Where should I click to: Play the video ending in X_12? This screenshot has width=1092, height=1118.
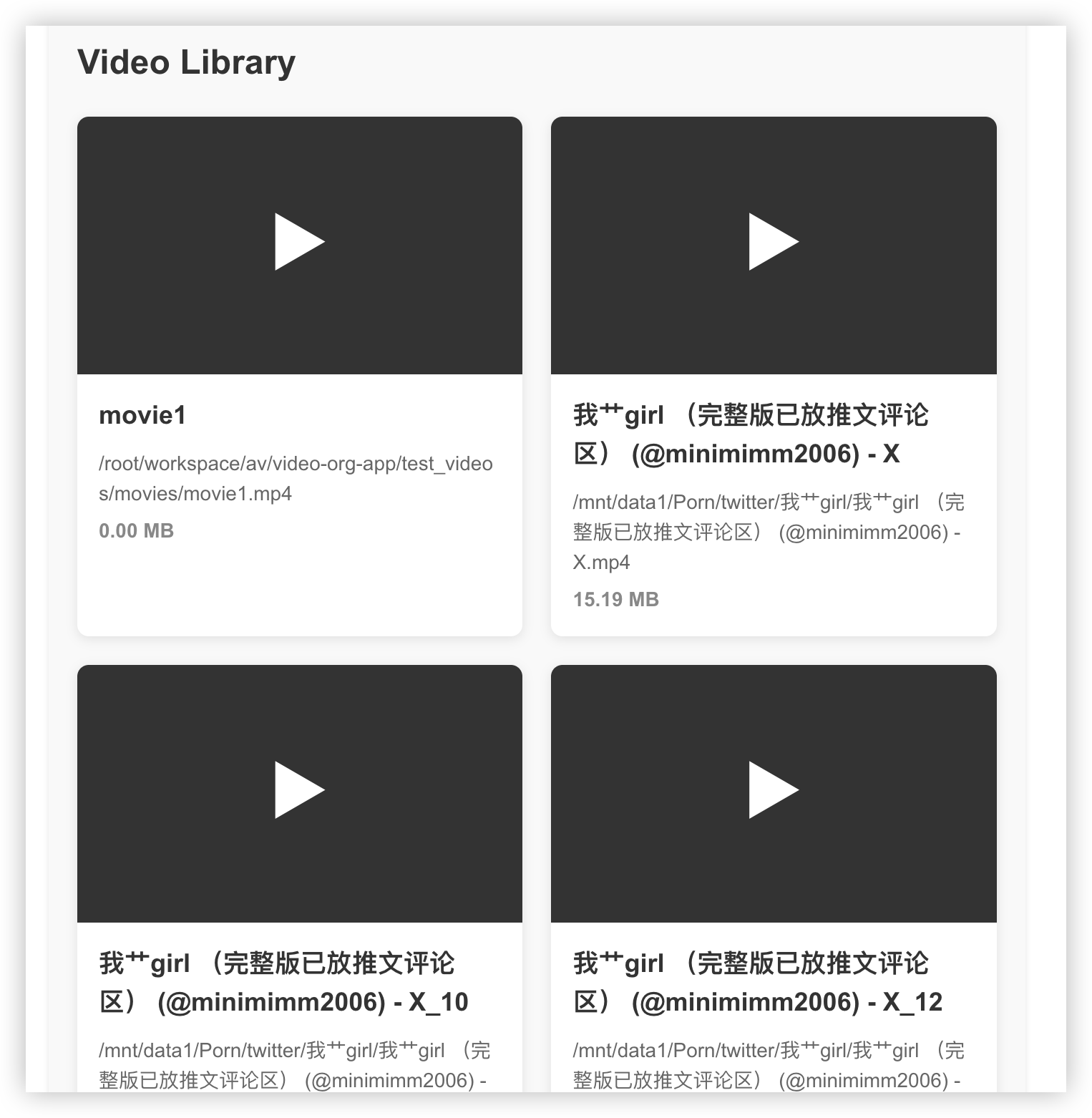773,790
